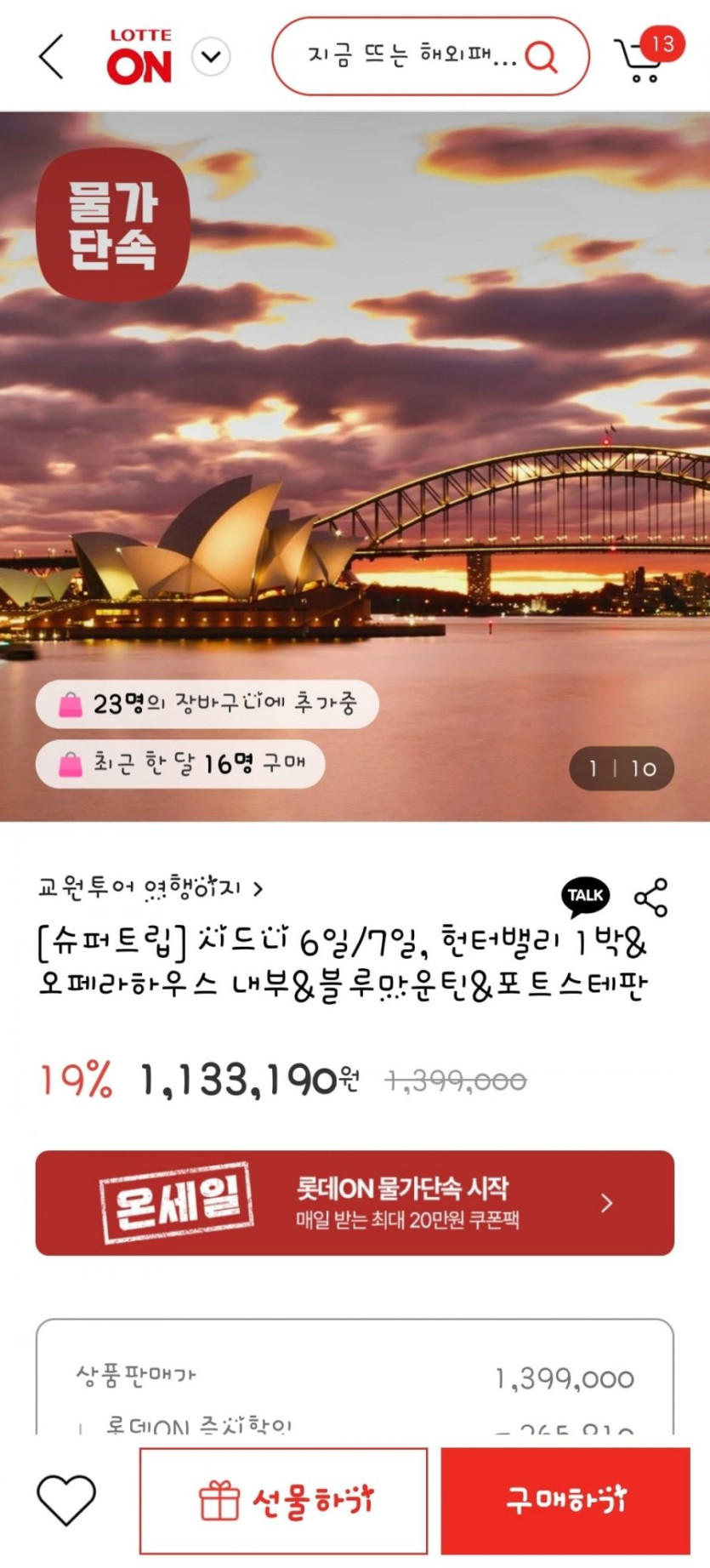Share via the KakaoTalk TALK icon
The image size is (710, 1568).
pyautogui.click(x=585, y=896)
